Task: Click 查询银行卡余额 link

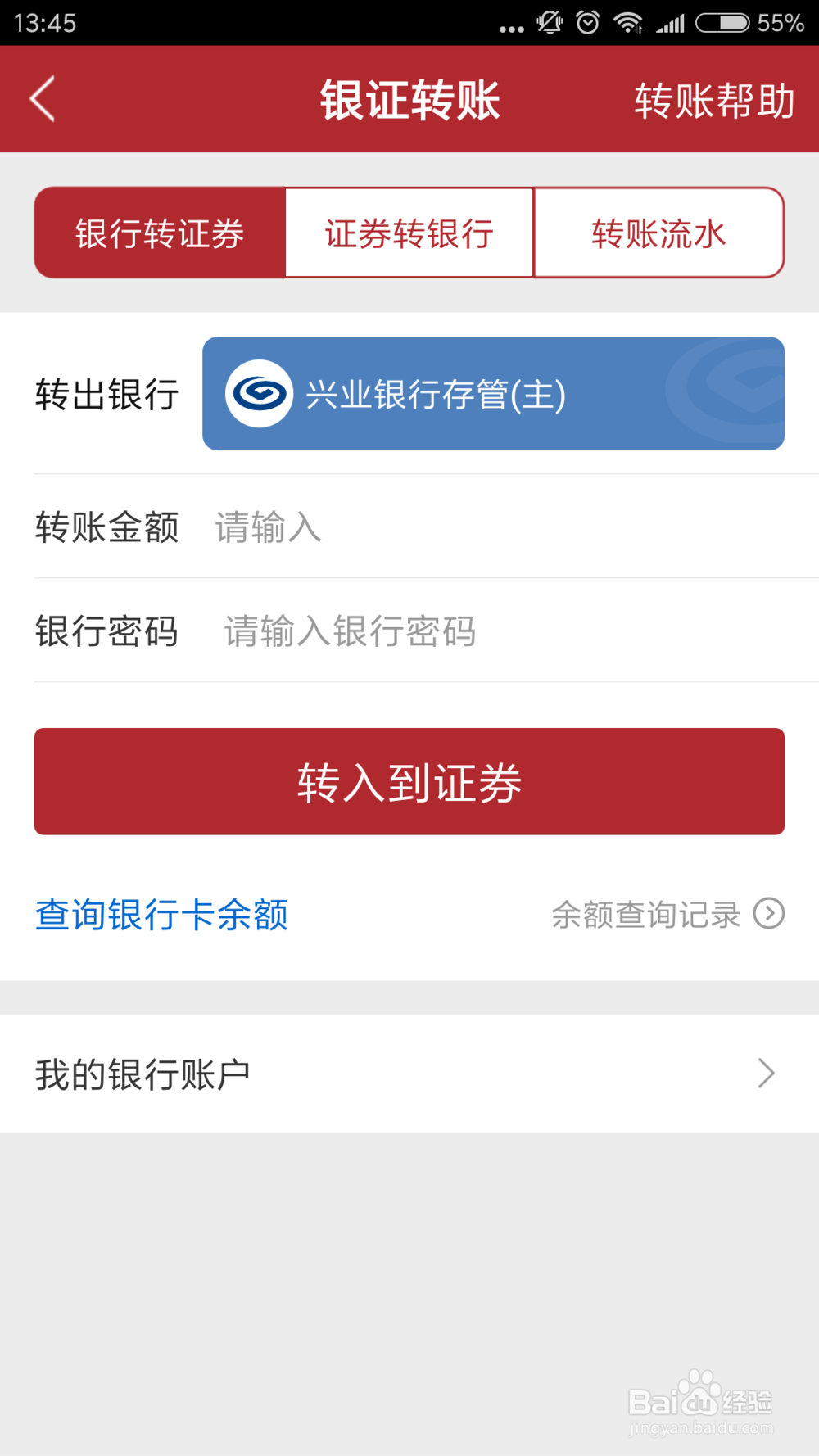Action: click(161, 914)
